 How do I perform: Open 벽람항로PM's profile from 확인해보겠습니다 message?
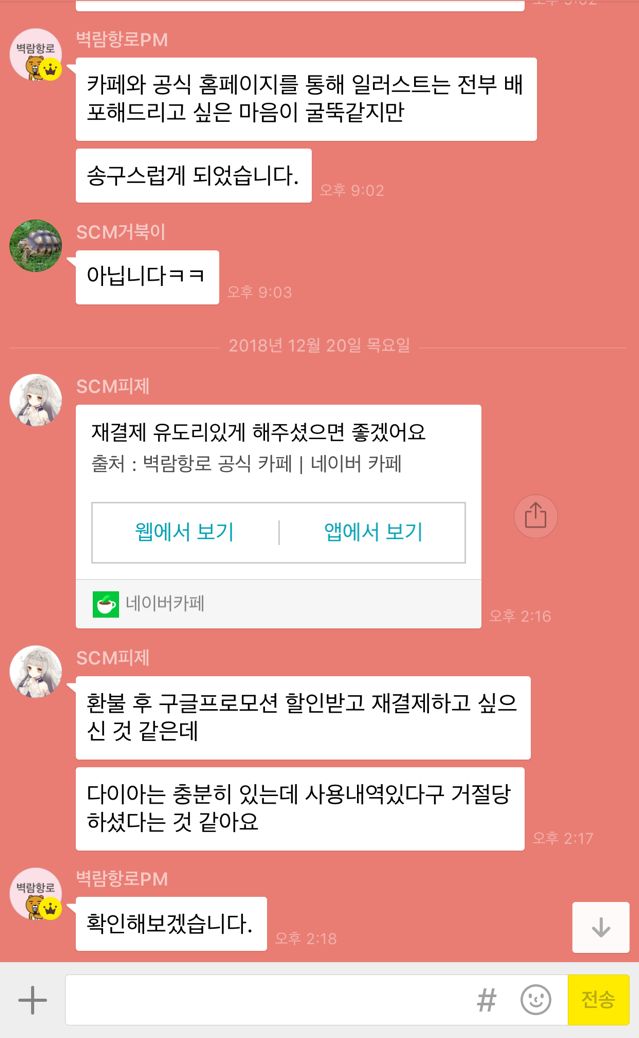(x=36, y=893)
